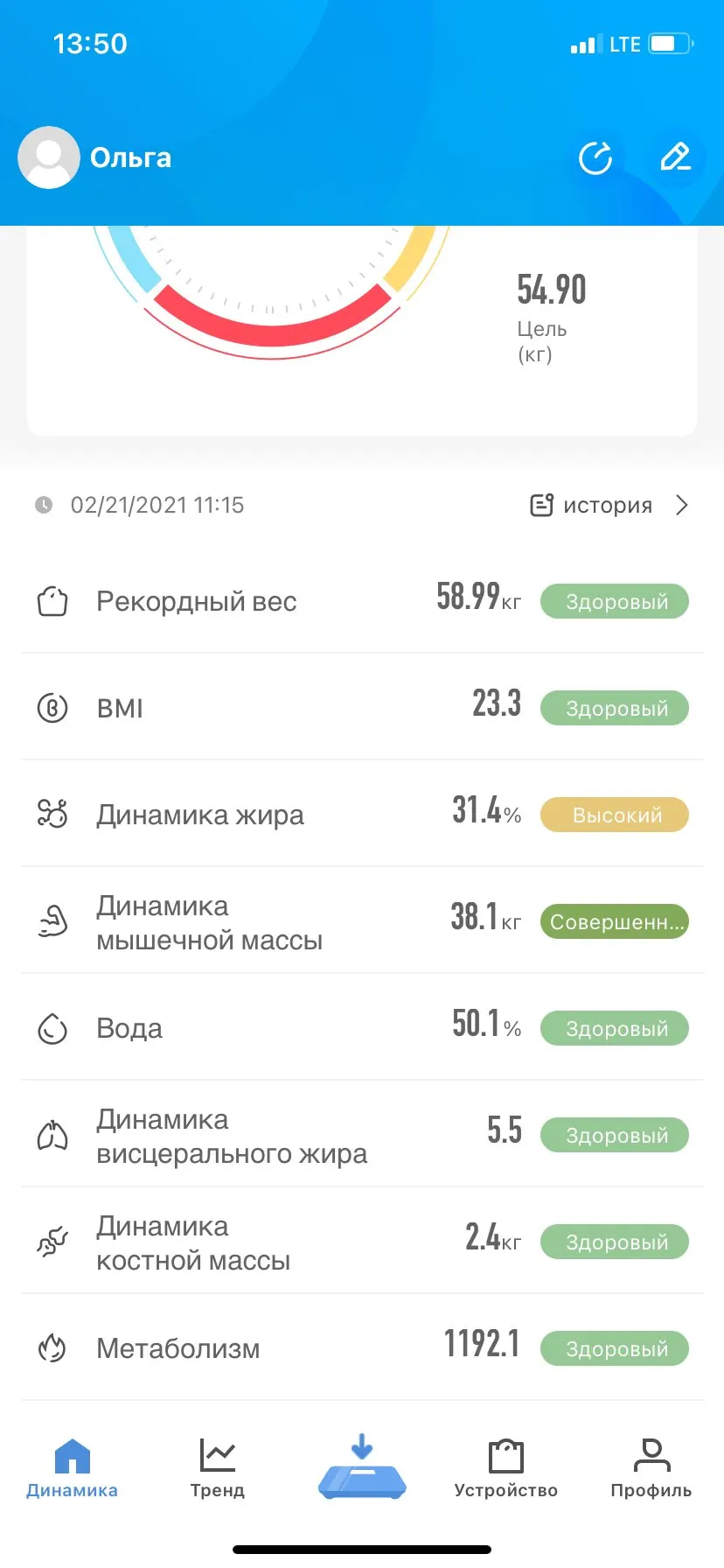The image size is (724, 1568).
Task: View BMI details
Action: coord(362,707)
